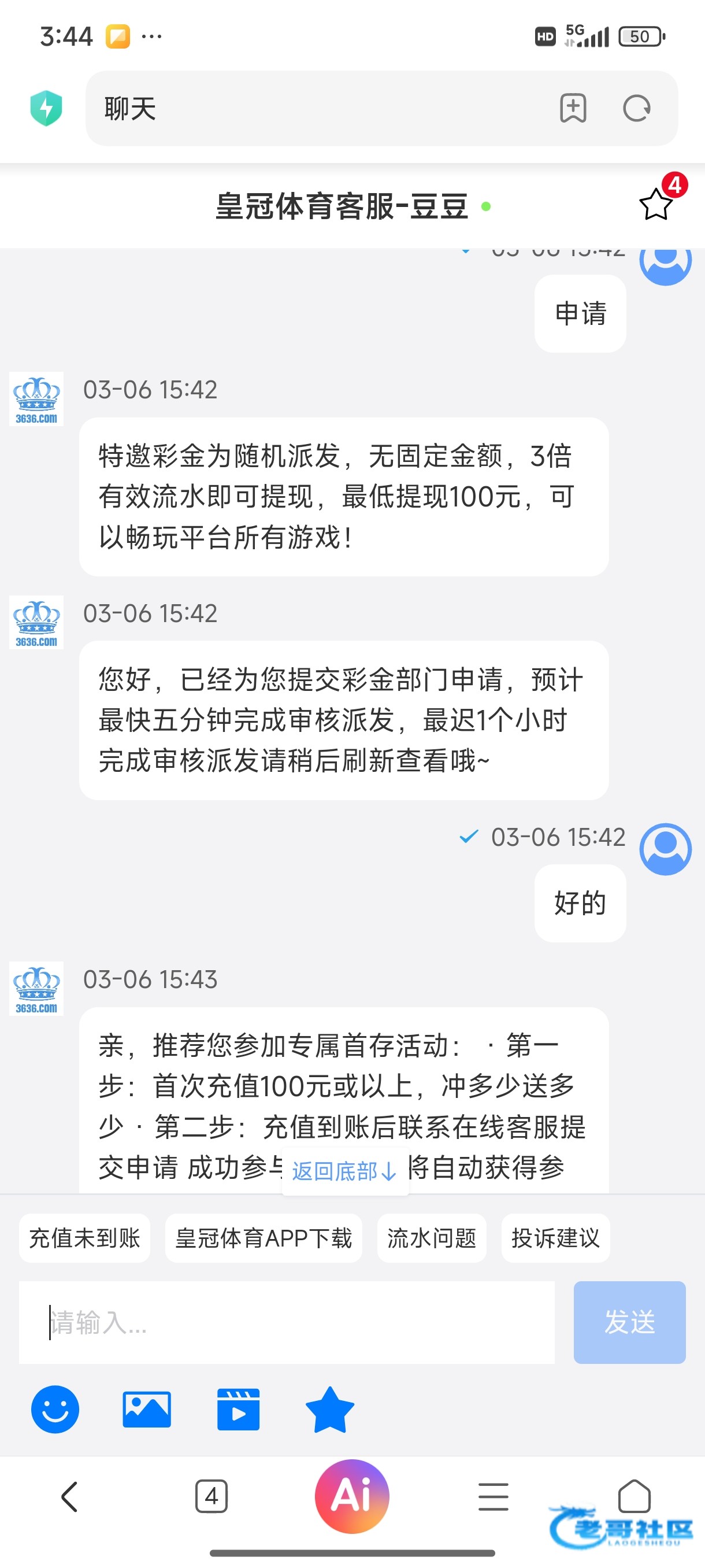Attach an image to the chat
This screenshot has width=705, height=1568.
coord(147,1409)
